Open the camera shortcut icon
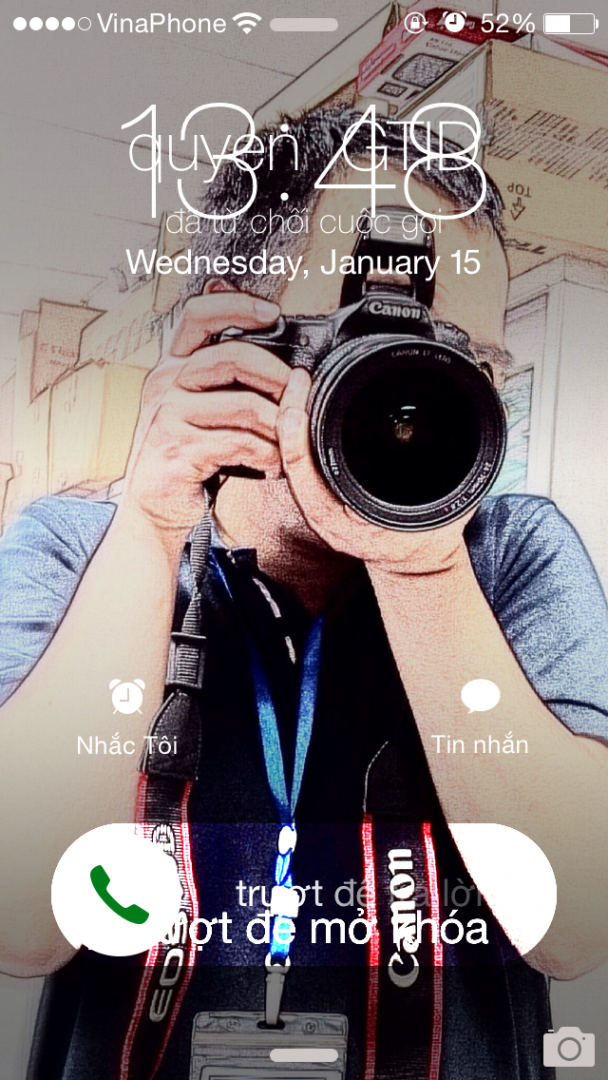This screenshot has width=608, height=1080. (x=569, y=1047)
